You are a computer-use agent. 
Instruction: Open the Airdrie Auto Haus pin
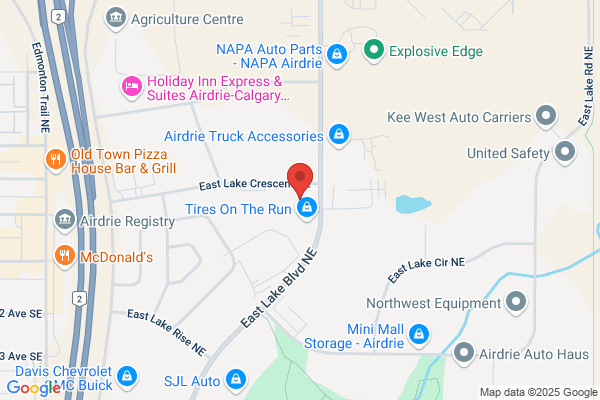[x=464, y=353]
